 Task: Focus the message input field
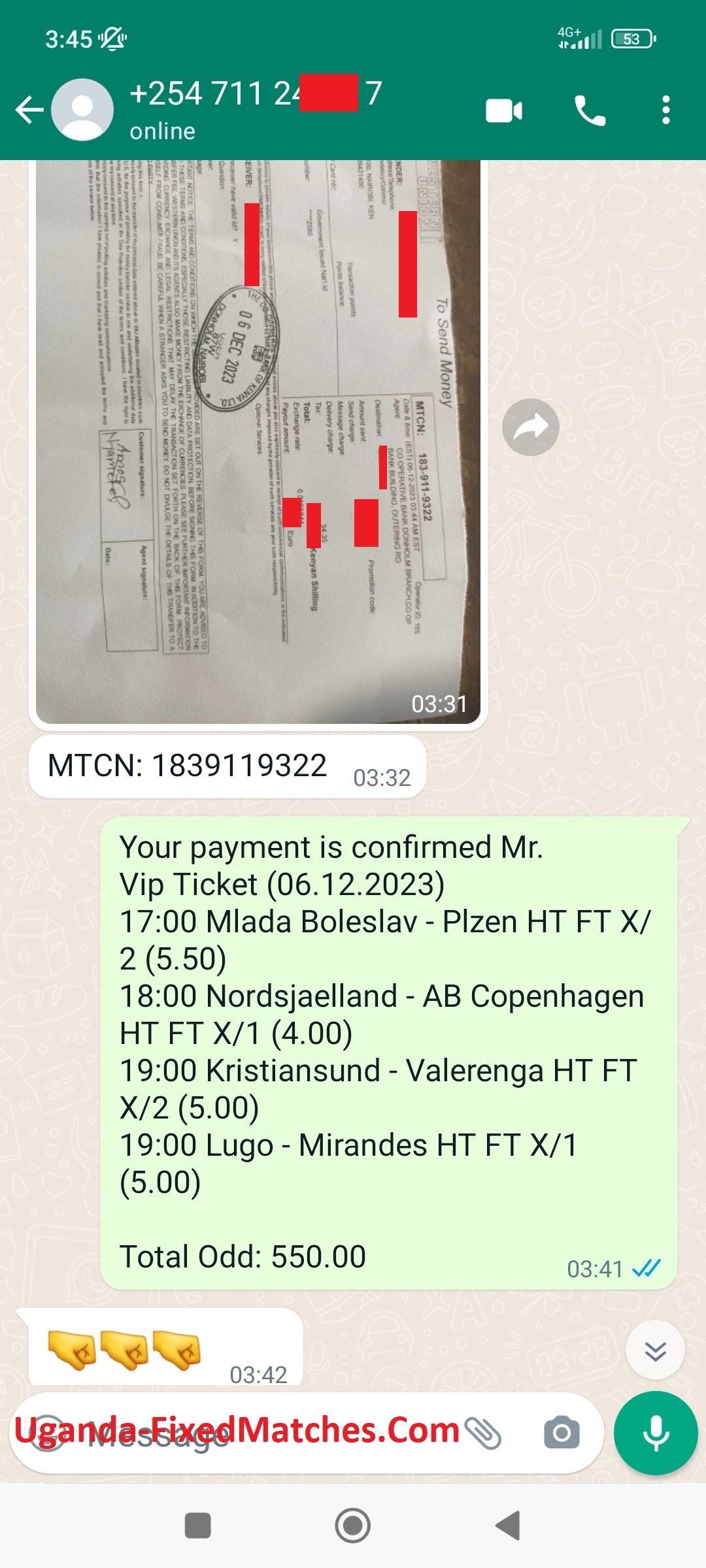coord(261,1433)
